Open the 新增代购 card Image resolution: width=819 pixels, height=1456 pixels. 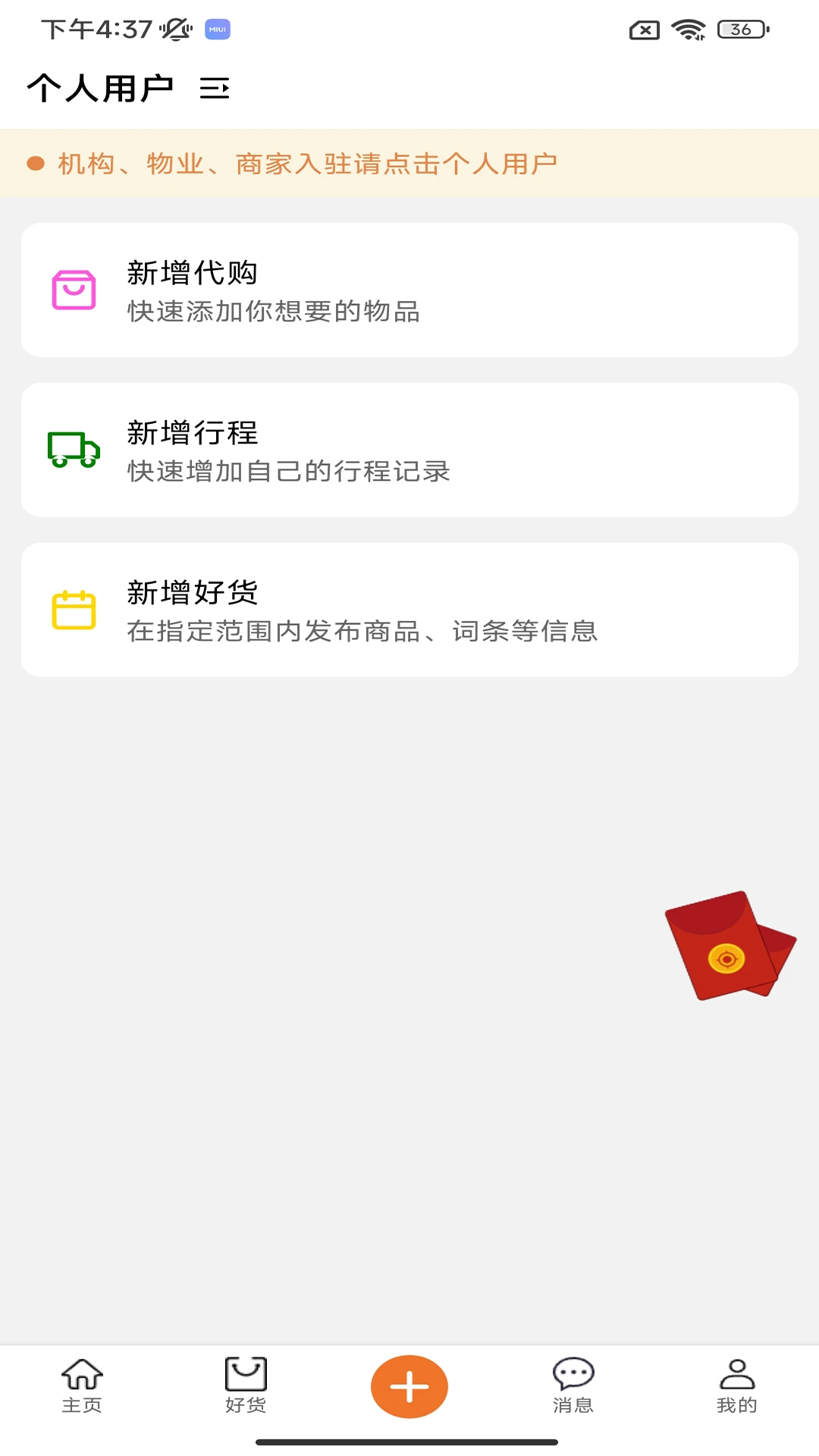click(x=409, y=290)
